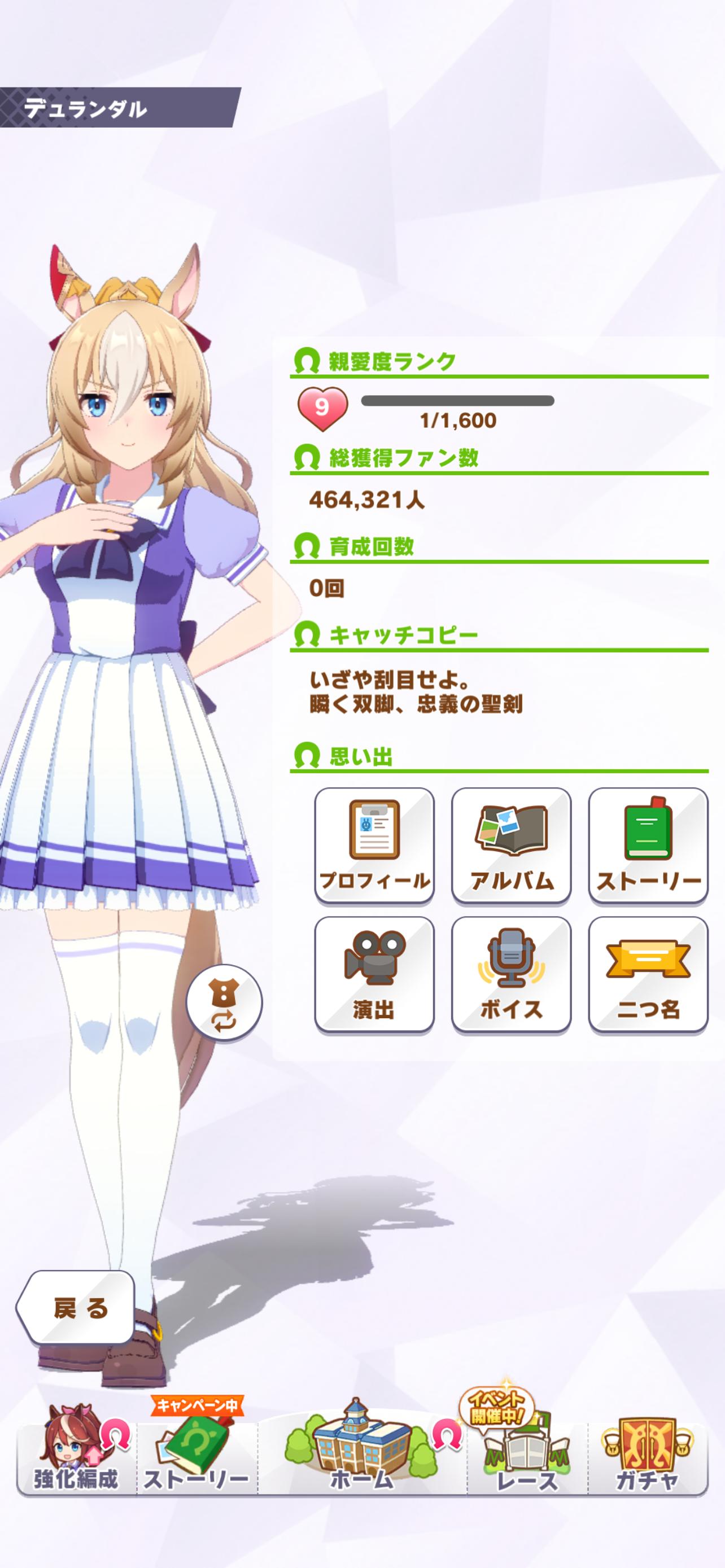The height and width of the screenshot is (1568, 725).
Task: Open the アルバム (album) button
Action: (511, 844)
